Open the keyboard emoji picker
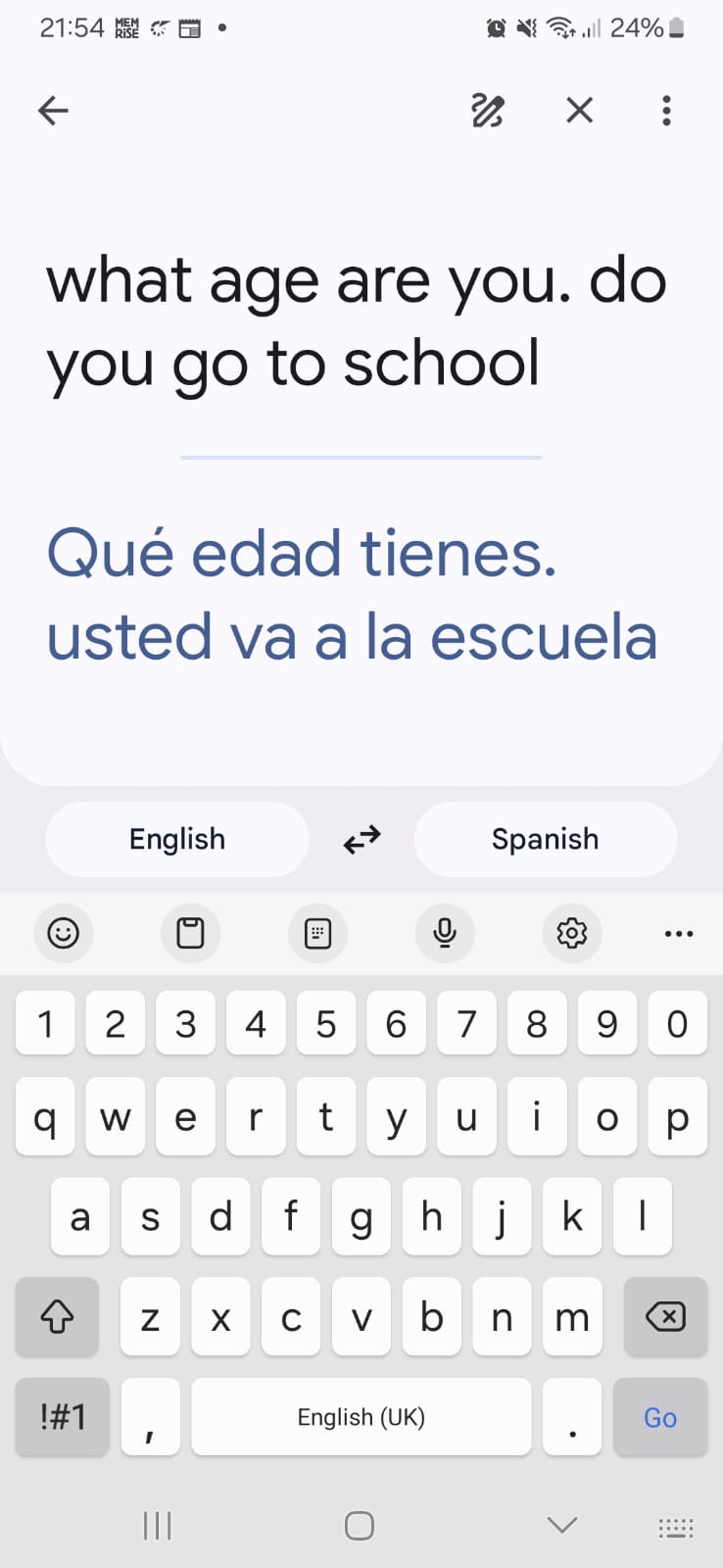Viewport: 723px width, 1568px height. (63, 933)
